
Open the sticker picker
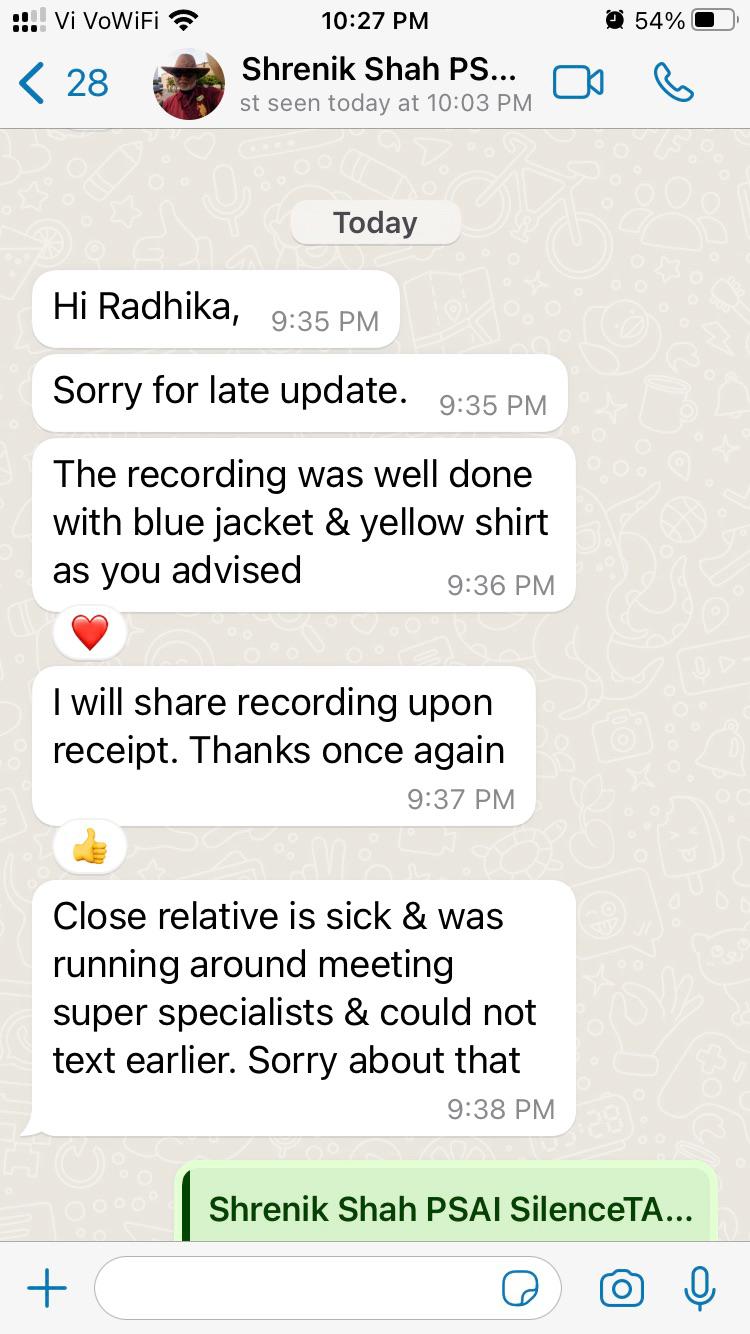point(520,1288)
